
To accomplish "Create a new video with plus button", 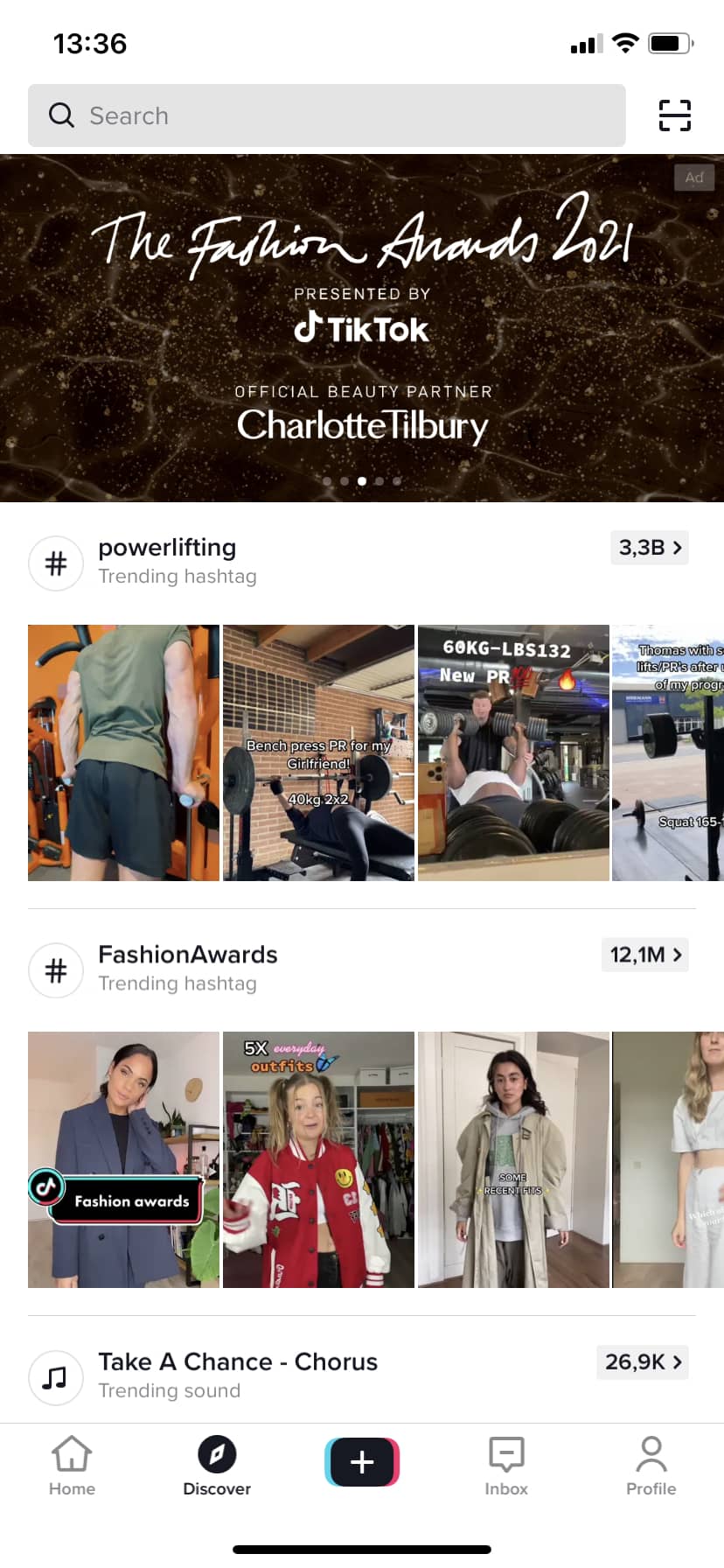I will (362, 1462).
